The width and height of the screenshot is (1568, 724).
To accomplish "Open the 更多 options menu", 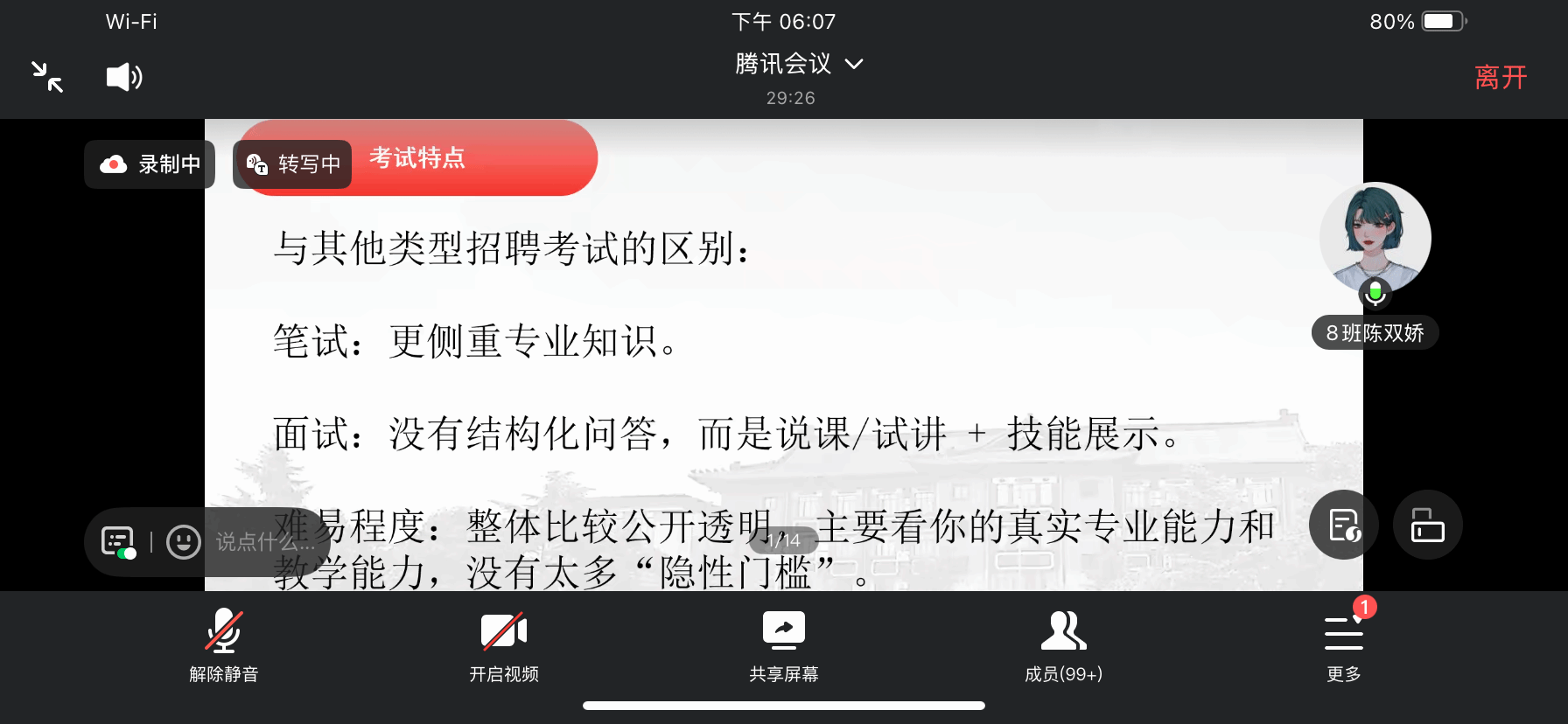I will (x=1343, y=644).
